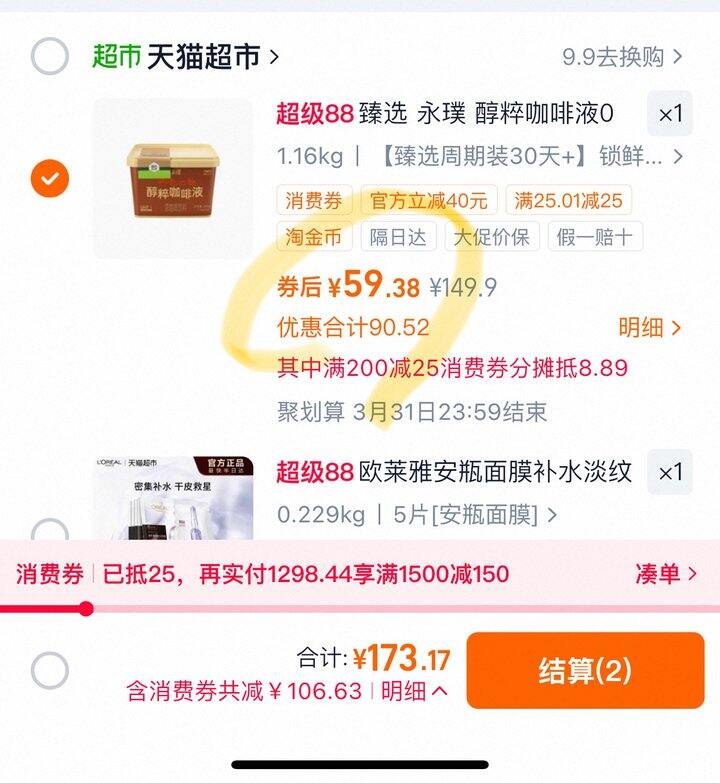Viewport: 720px width, 783px height.
Task: Uncheck the 永璞 醇粹咖啡液 item
Action: 49,178
